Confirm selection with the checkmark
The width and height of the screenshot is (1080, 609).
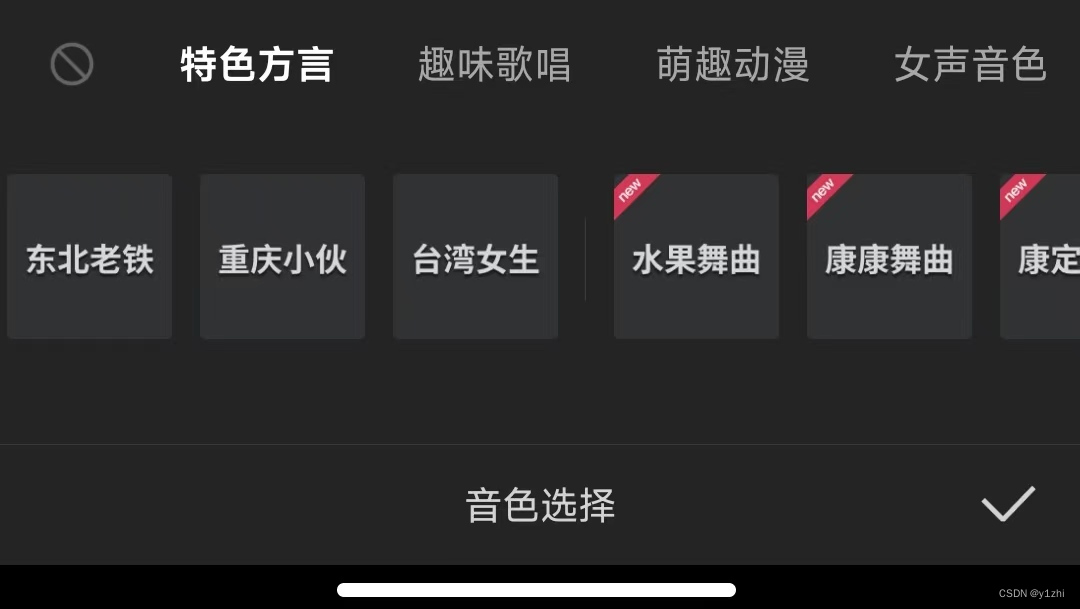(1007, 504)
